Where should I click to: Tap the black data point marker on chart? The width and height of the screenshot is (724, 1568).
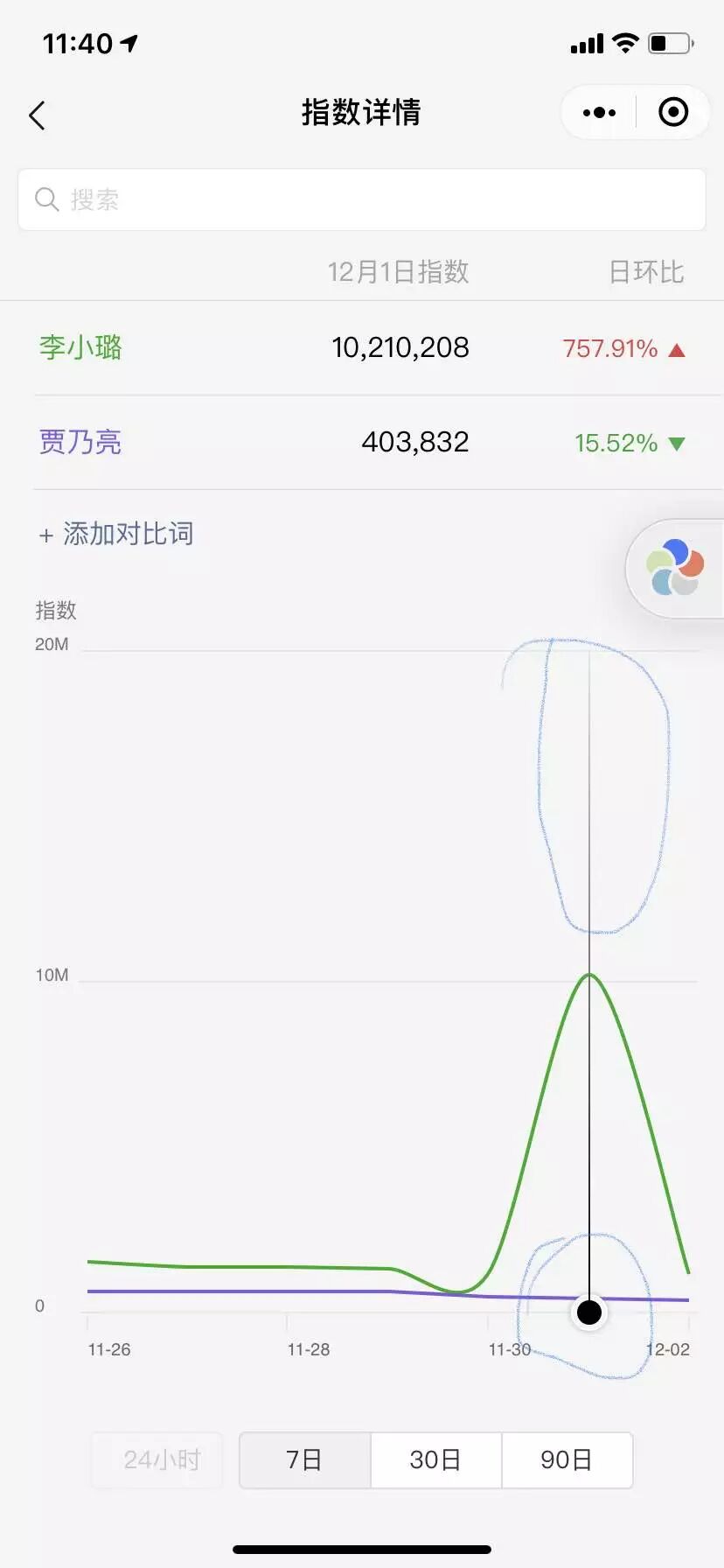pyautogui.click(x=589, y=1312)
